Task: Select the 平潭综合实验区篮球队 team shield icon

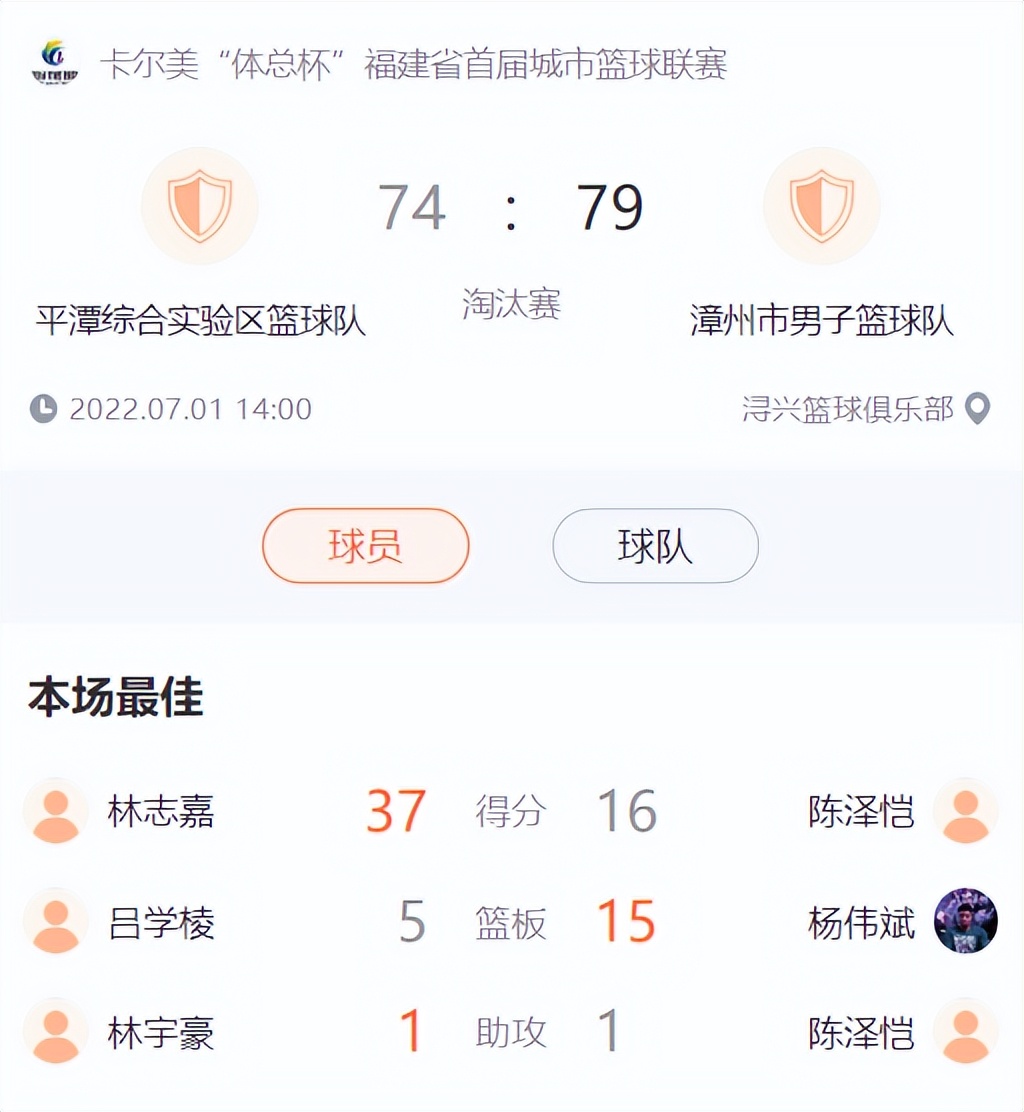Action: [199, 206]
